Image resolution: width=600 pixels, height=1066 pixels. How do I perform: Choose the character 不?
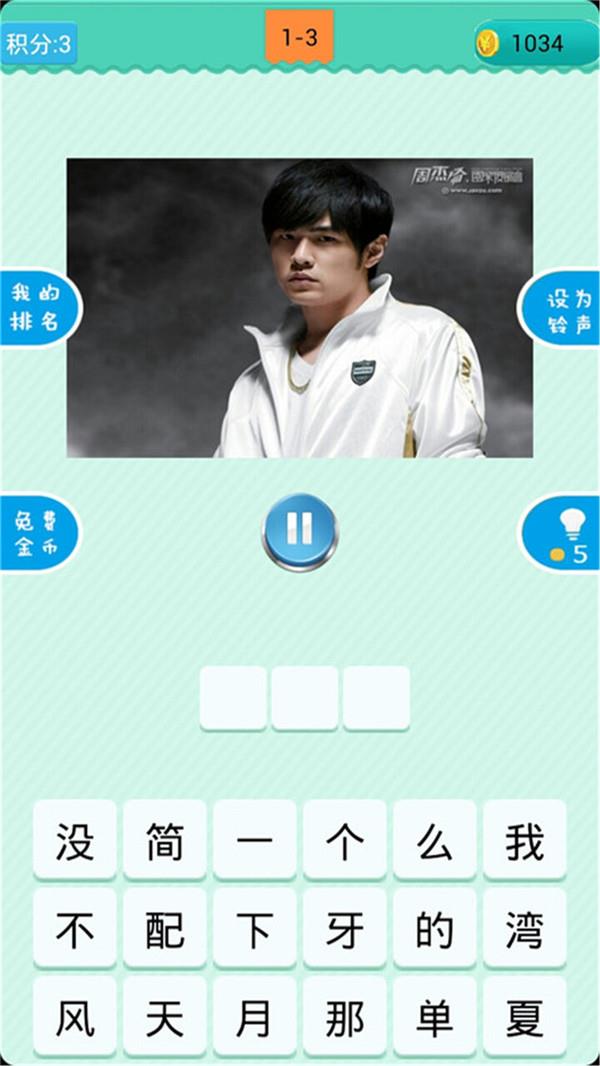[x=75, y=929]
